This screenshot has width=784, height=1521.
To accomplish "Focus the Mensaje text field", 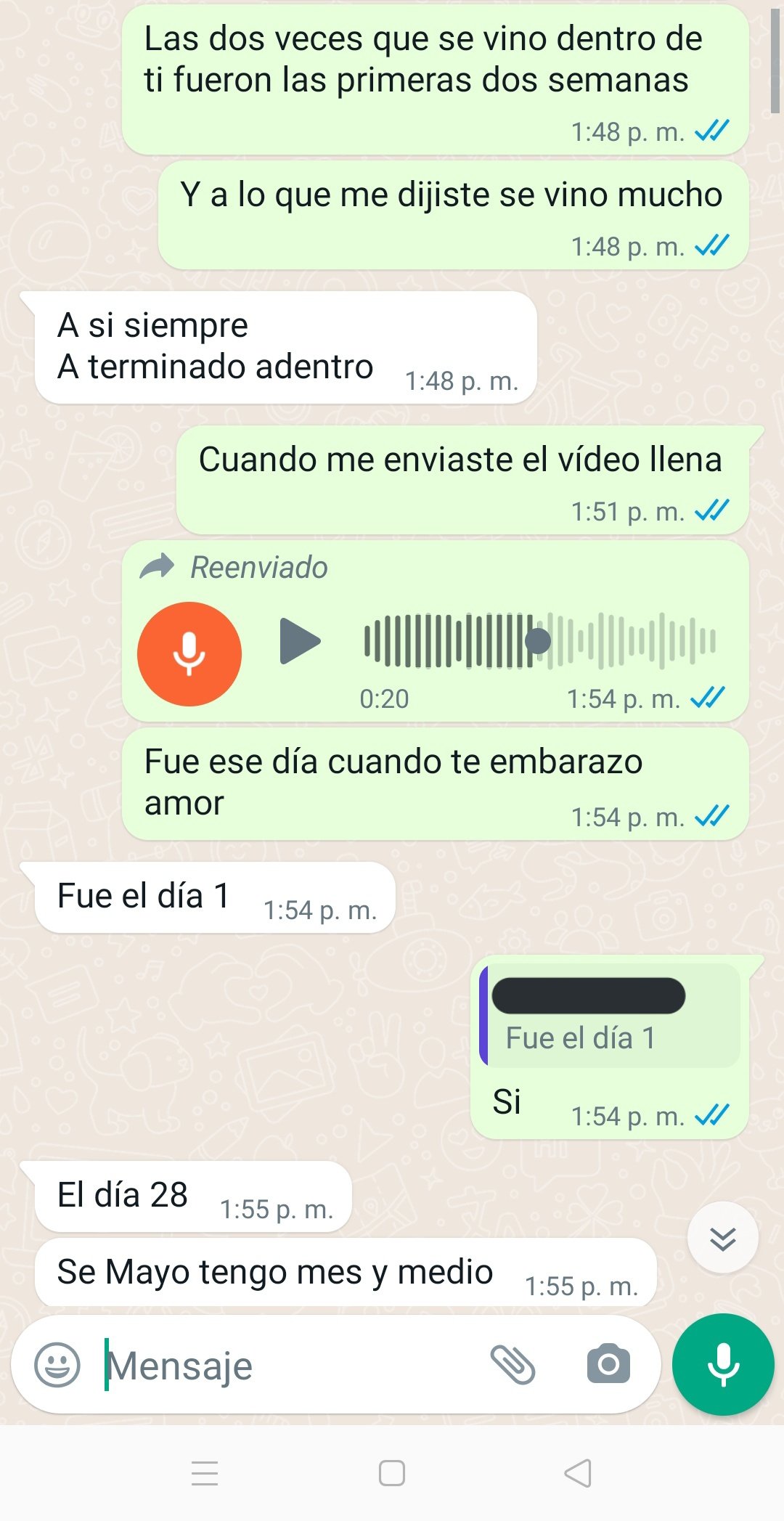I will (x=290, y=1366).
